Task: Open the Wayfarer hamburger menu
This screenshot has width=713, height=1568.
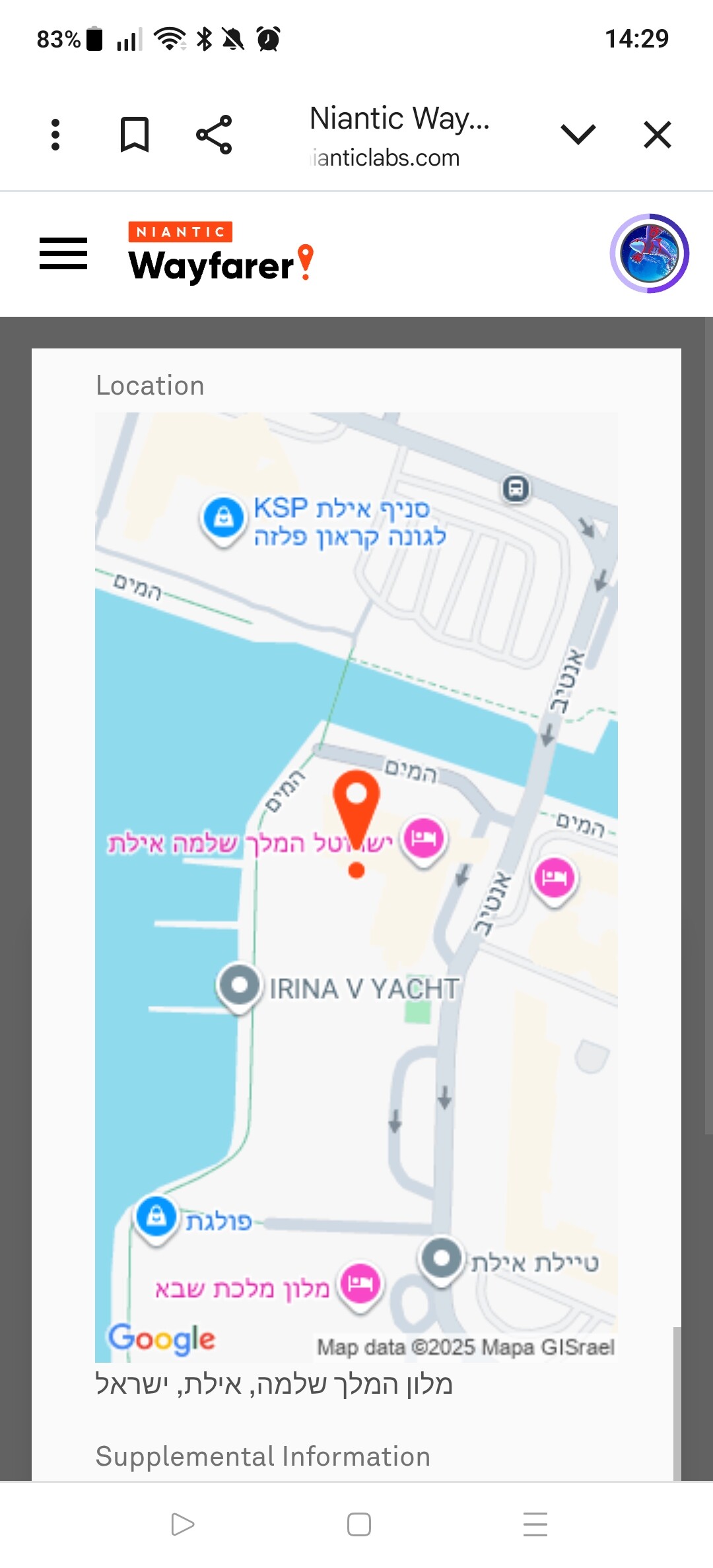Action: tap(63, 253)
